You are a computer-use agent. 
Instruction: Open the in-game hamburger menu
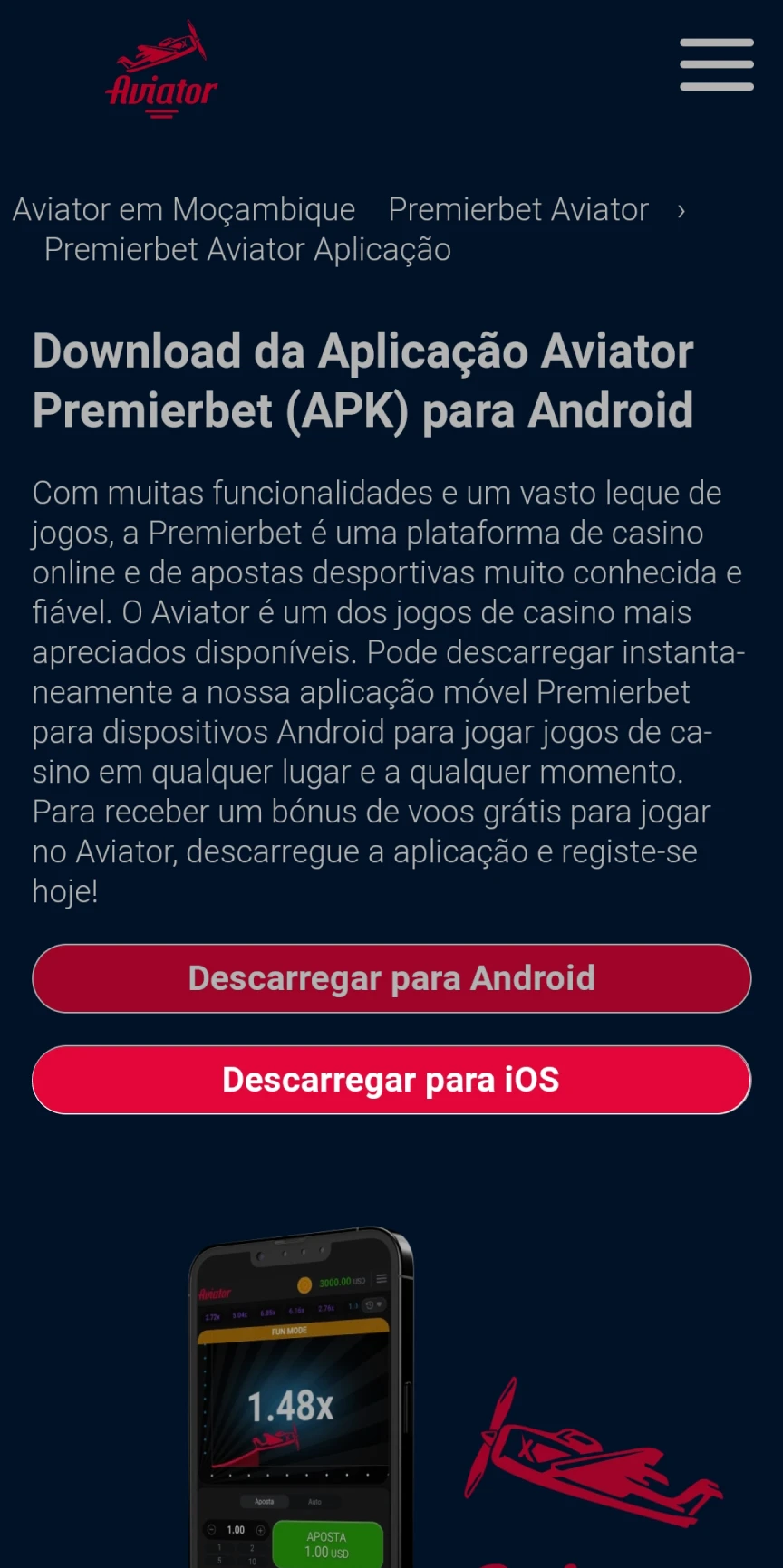[x=382, y=1279]
